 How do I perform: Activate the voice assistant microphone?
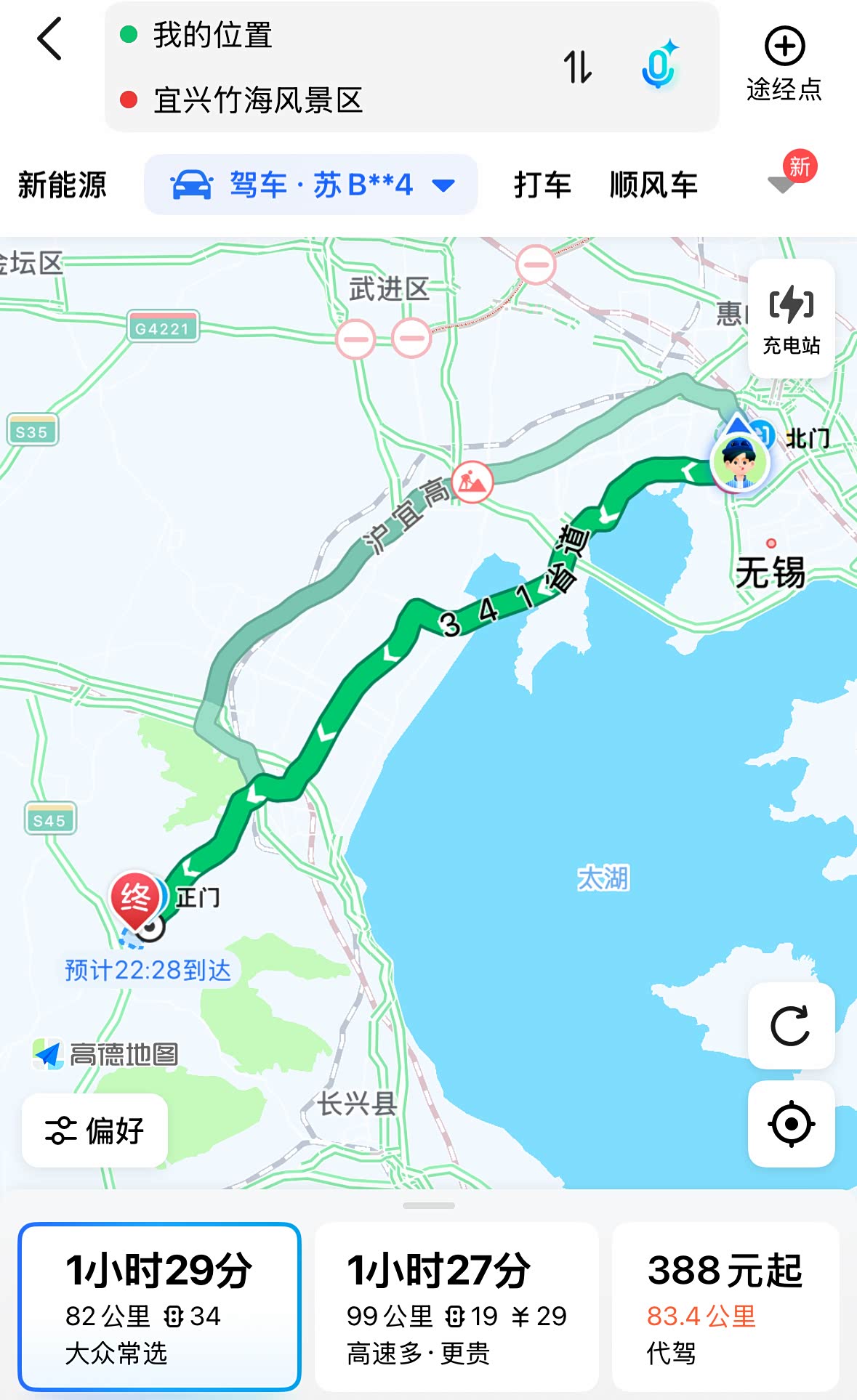click(659, 65)
